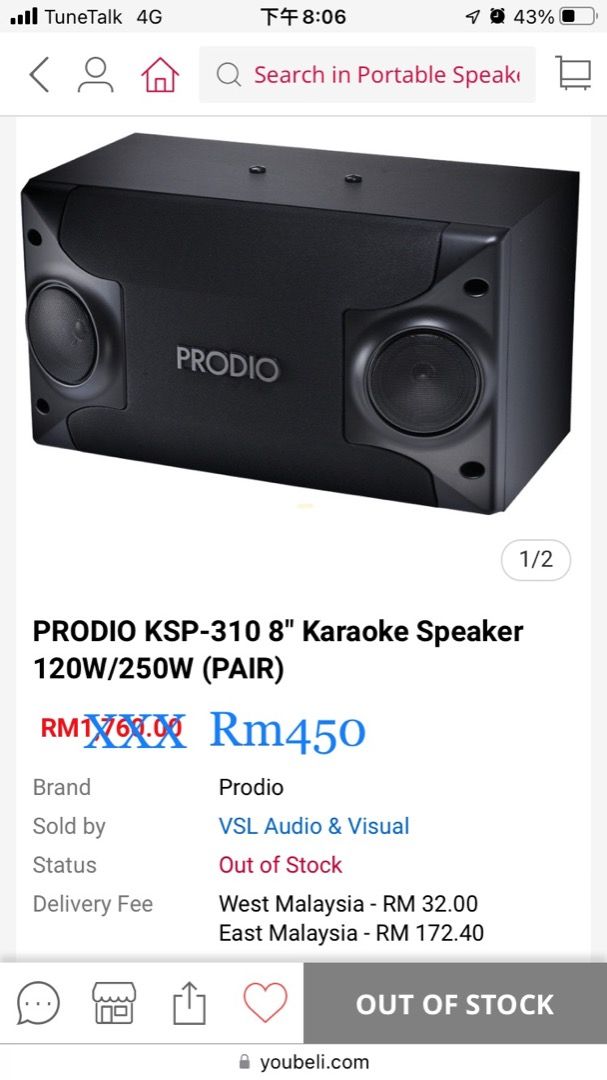The image size is (607, 1080).
Task: Visit the seller's store icon
Action: pos(114,1003)
